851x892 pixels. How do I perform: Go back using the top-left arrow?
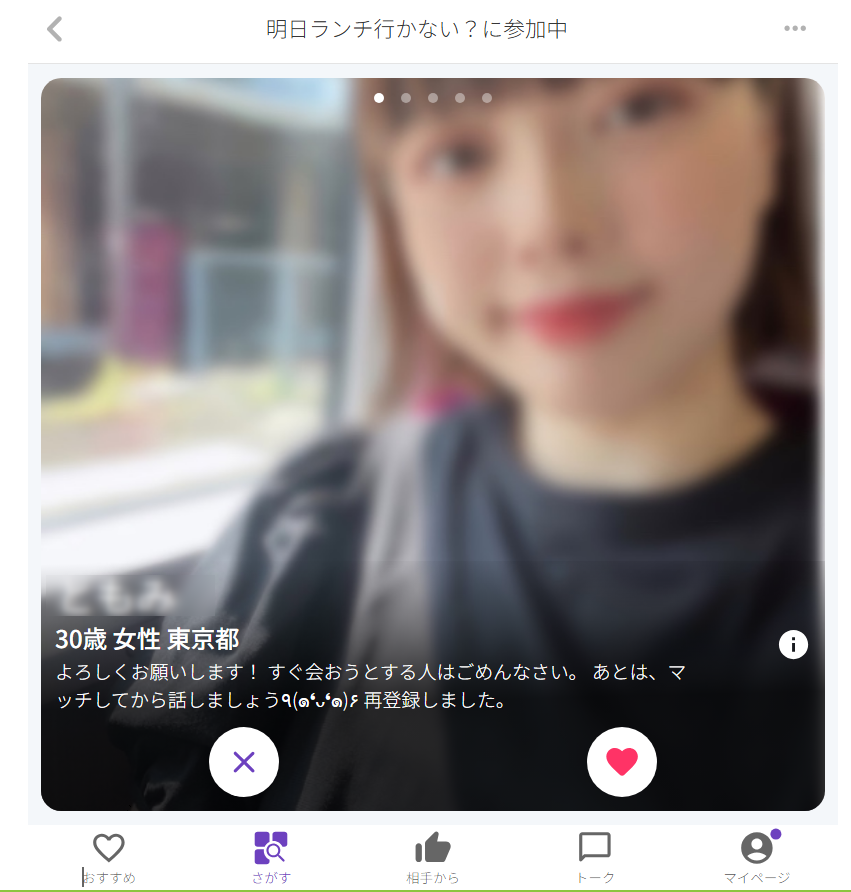point(55,29)
